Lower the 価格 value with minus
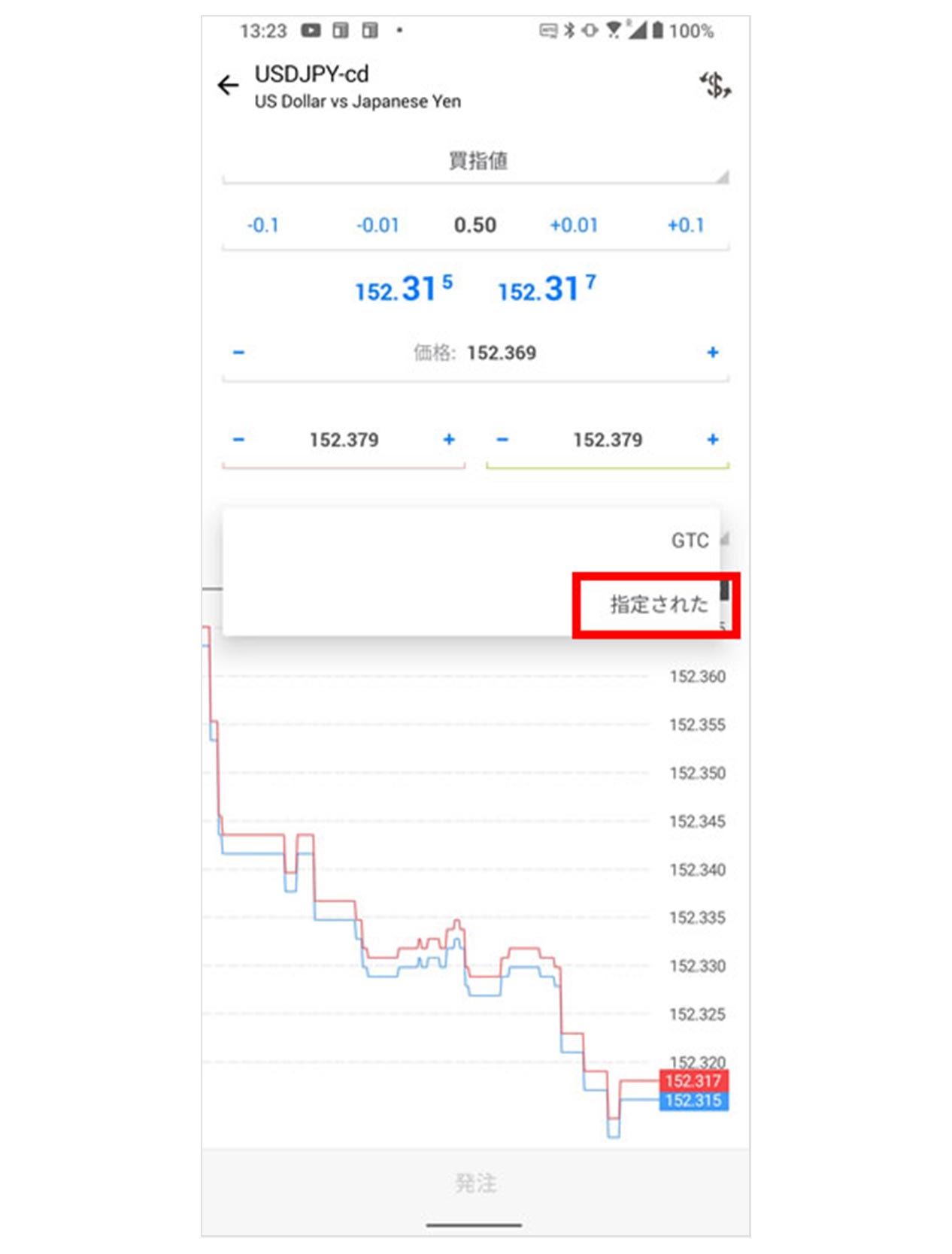The height and width of the screenshot is (1254, 952). point(238,353)
